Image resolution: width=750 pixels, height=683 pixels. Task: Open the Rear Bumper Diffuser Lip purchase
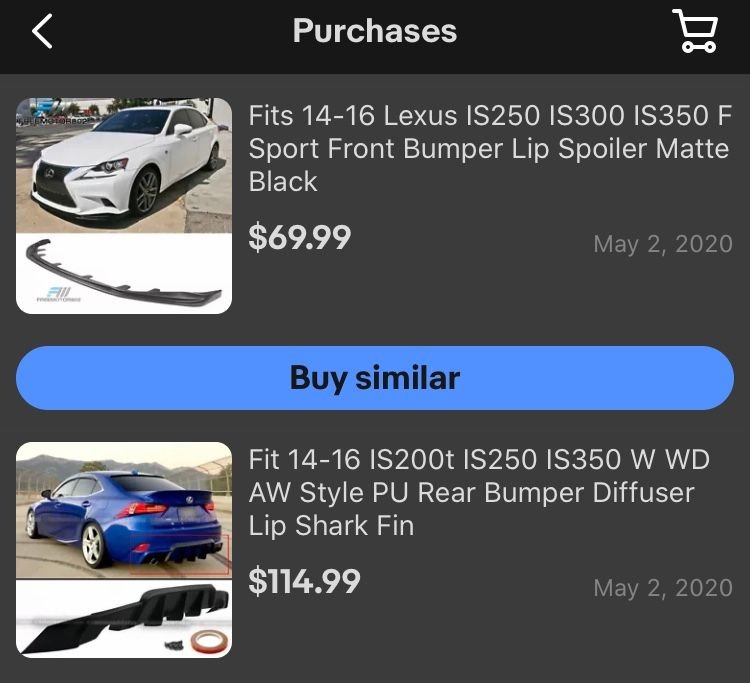click(x=479, y=492)
